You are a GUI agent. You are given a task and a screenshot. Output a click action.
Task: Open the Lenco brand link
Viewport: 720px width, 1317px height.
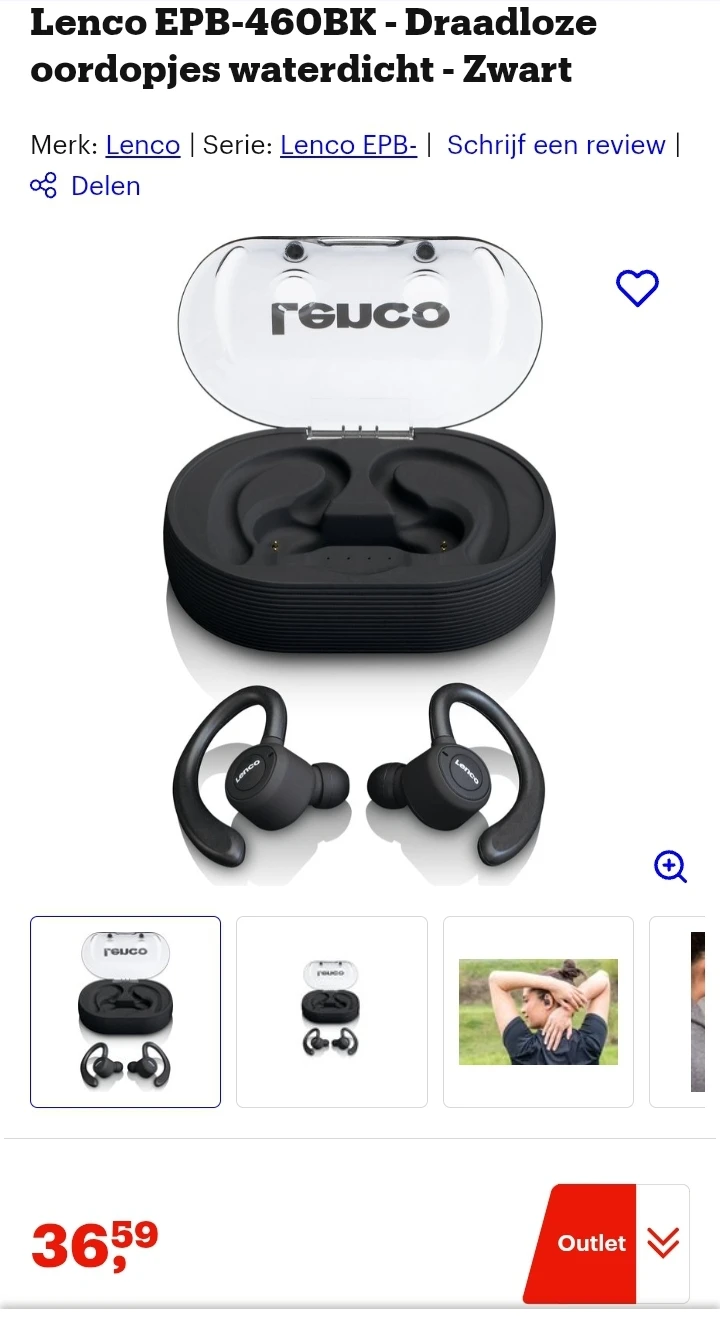(142, 145)
